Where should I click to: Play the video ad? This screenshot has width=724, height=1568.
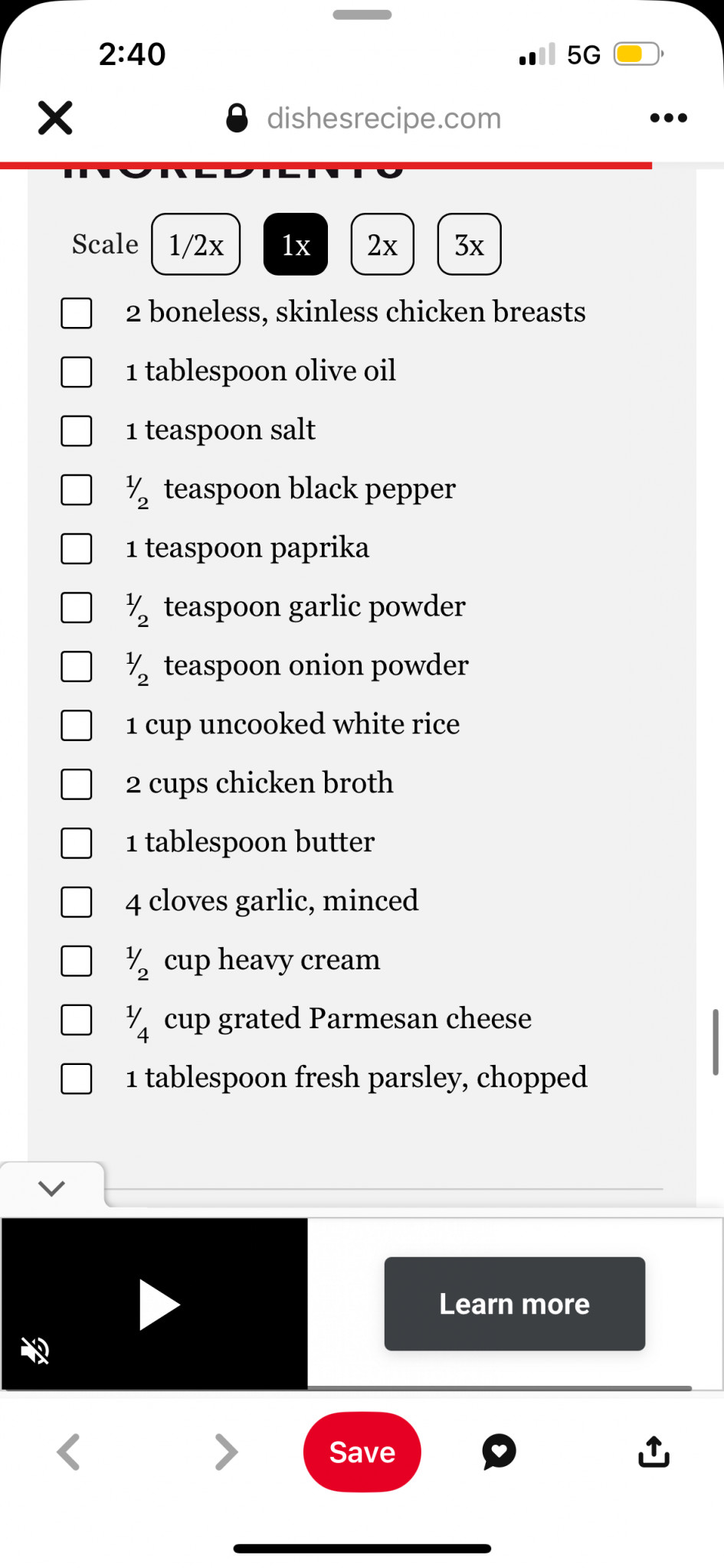159,1304
